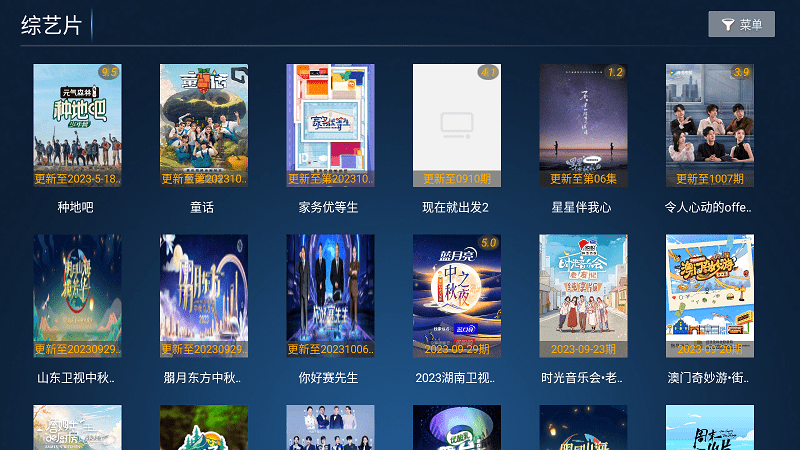Viewport: 800px width, 450px height.
Task: Select the 家务优等生 show
Action: [x=330, y=127]
